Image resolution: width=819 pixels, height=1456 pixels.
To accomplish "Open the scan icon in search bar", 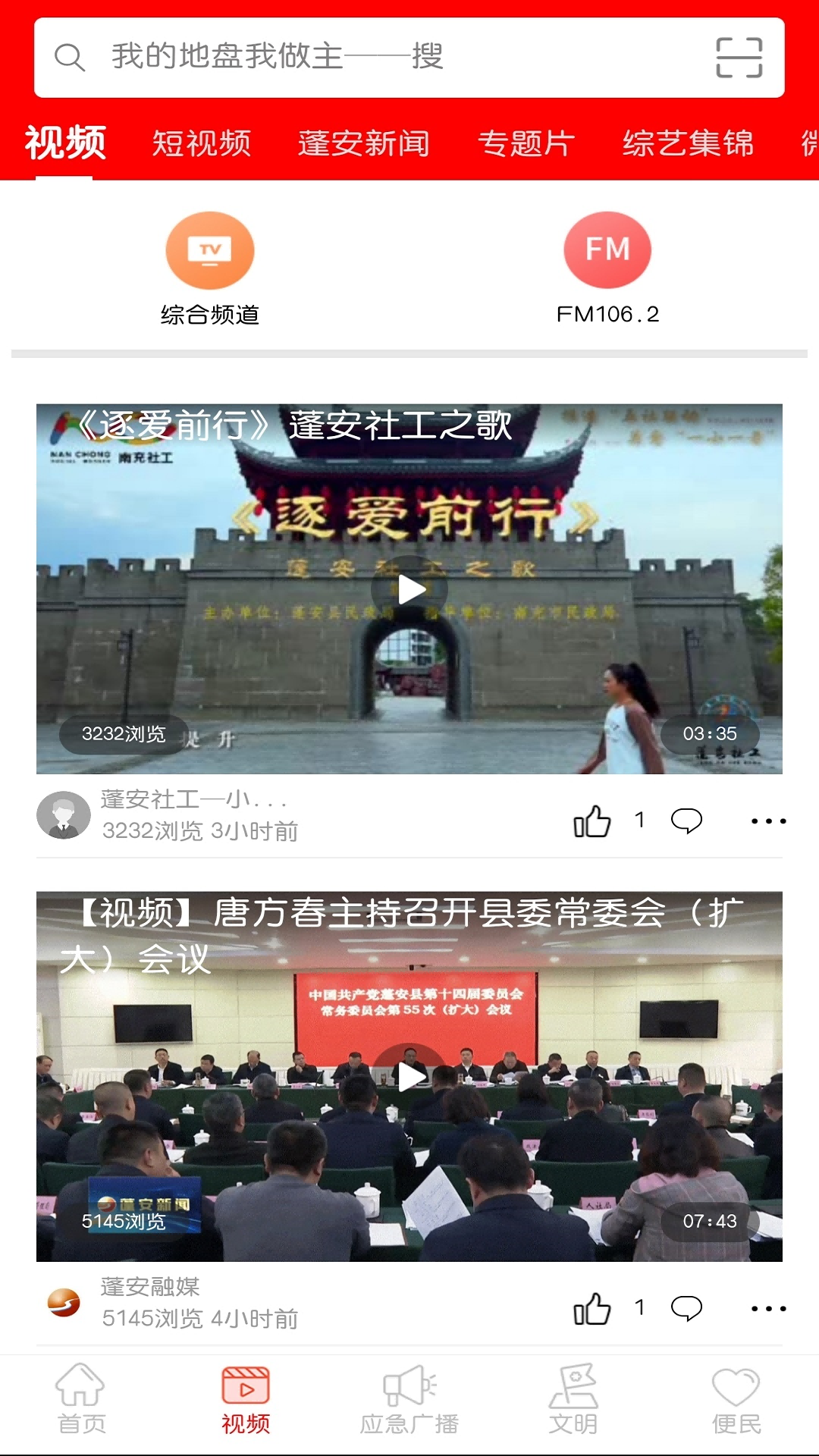I will (x=739, y=58).
